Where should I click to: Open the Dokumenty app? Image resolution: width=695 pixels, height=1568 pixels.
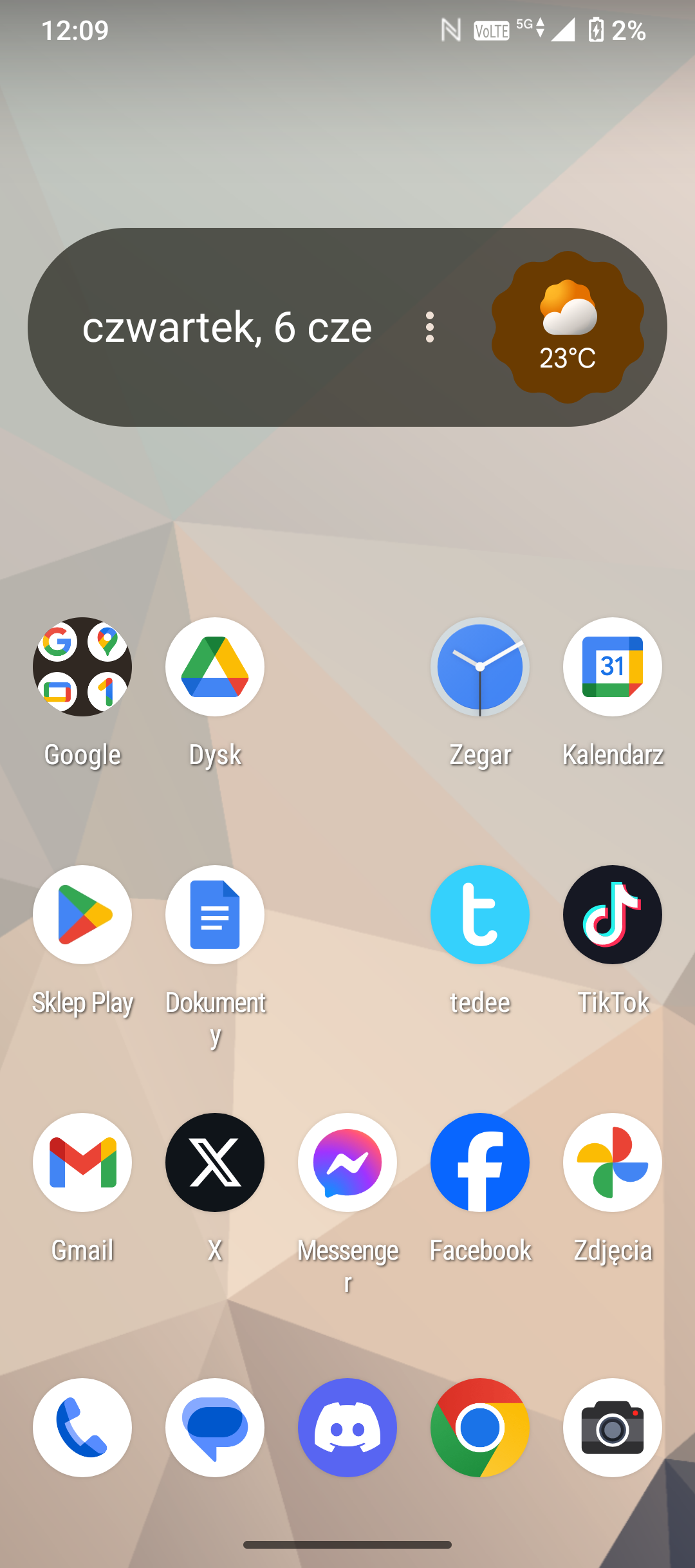click(215, 915)
